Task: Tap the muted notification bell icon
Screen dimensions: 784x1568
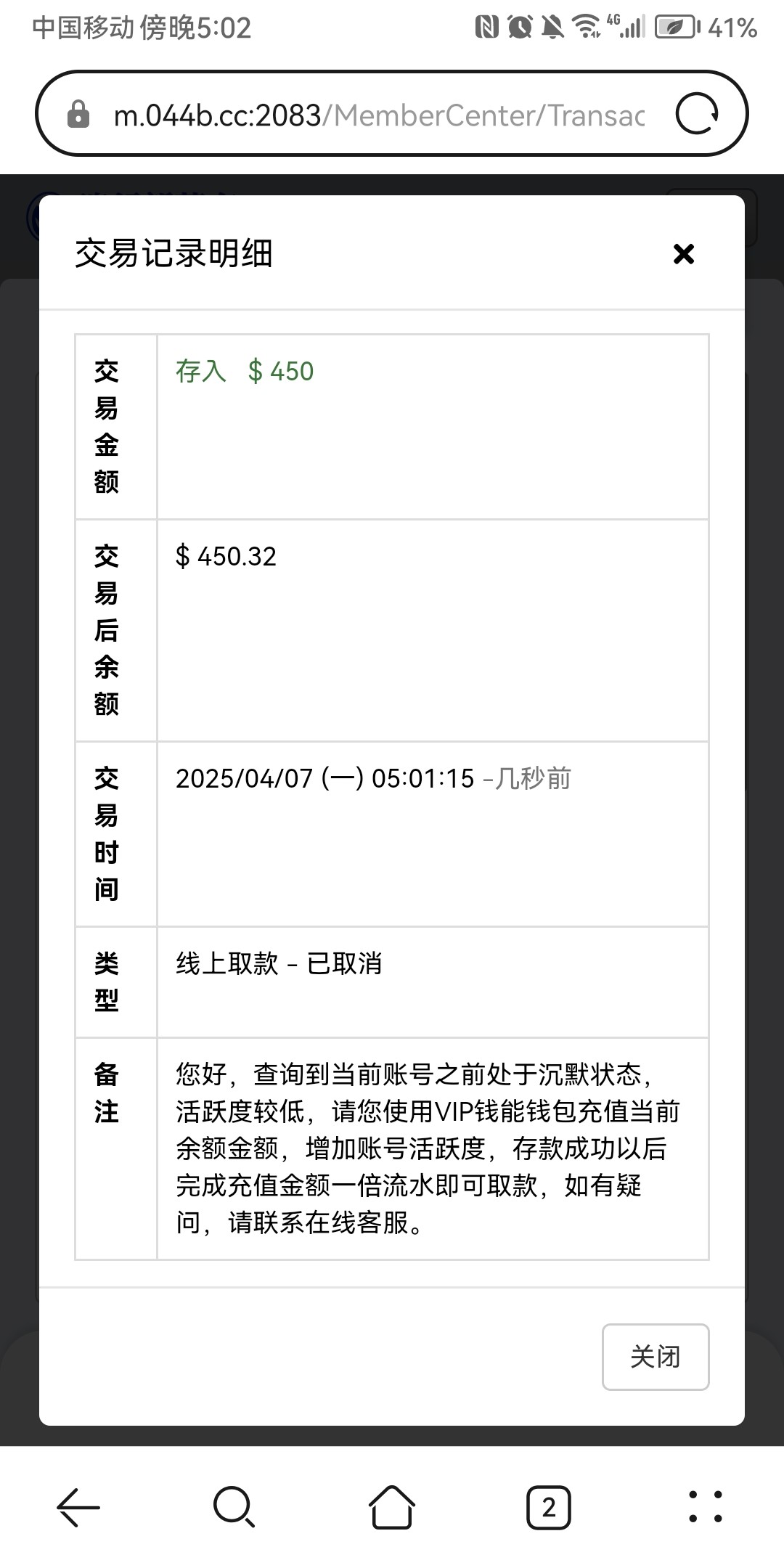Action: coord(553,28)
